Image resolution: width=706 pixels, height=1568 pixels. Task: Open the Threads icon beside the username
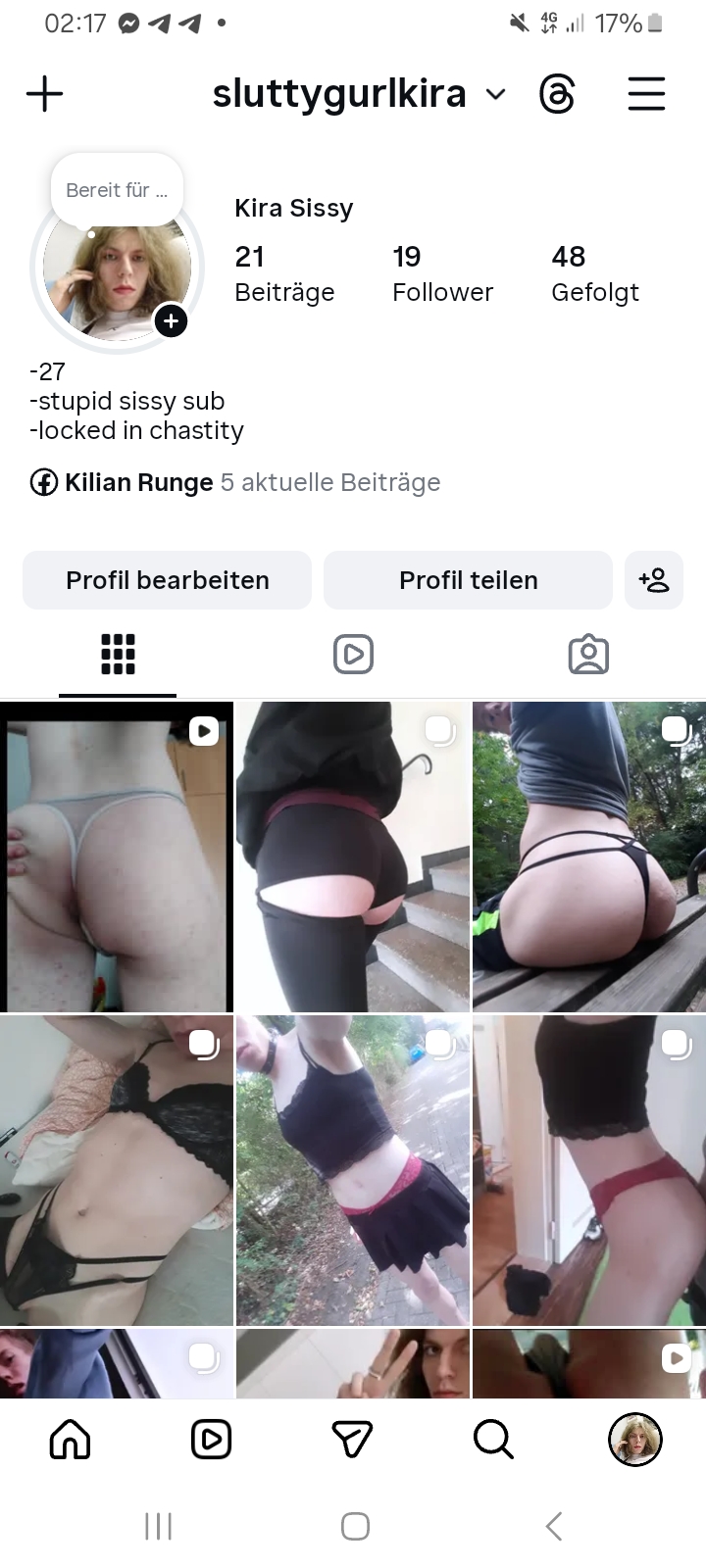coord(556,93)
